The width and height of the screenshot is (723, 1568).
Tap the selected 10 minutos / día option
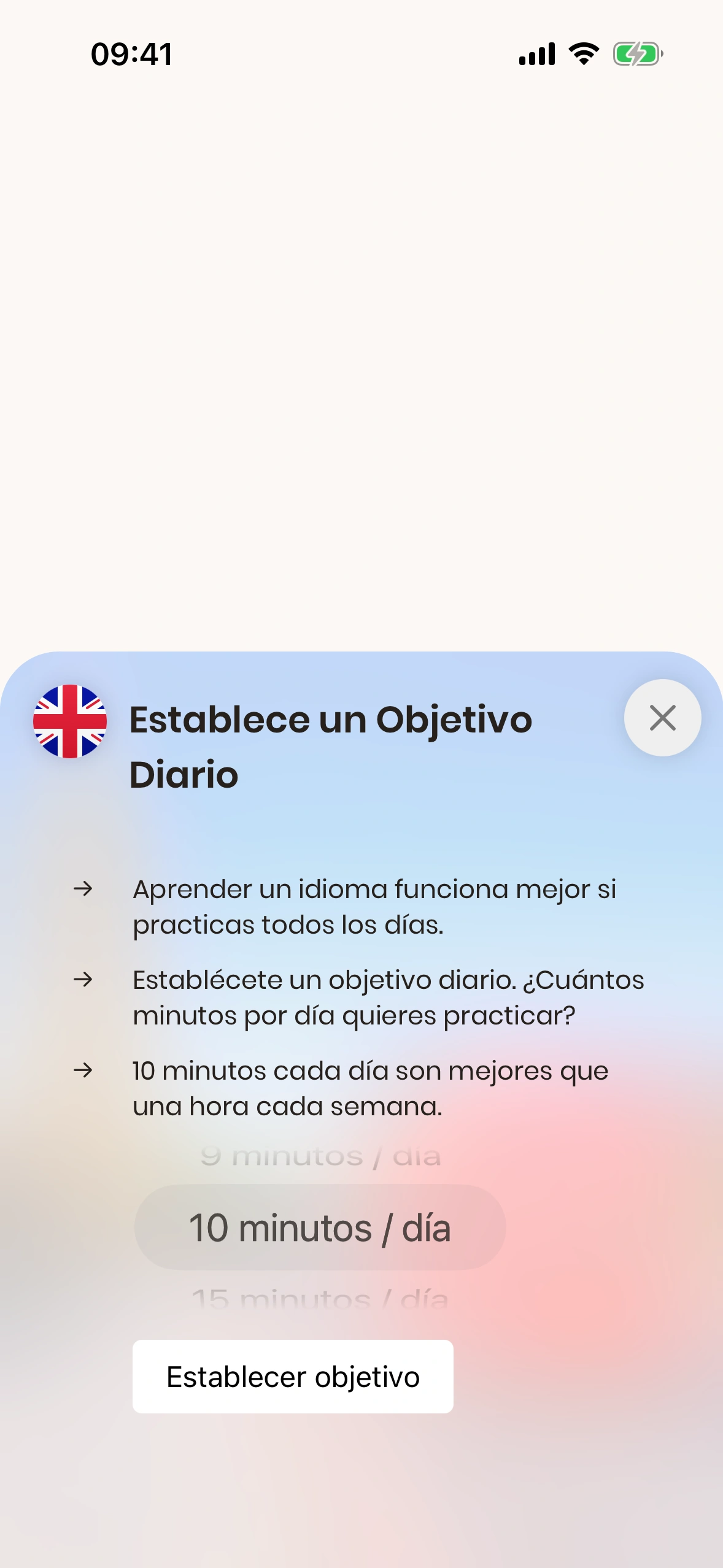tap(320, 1228)
